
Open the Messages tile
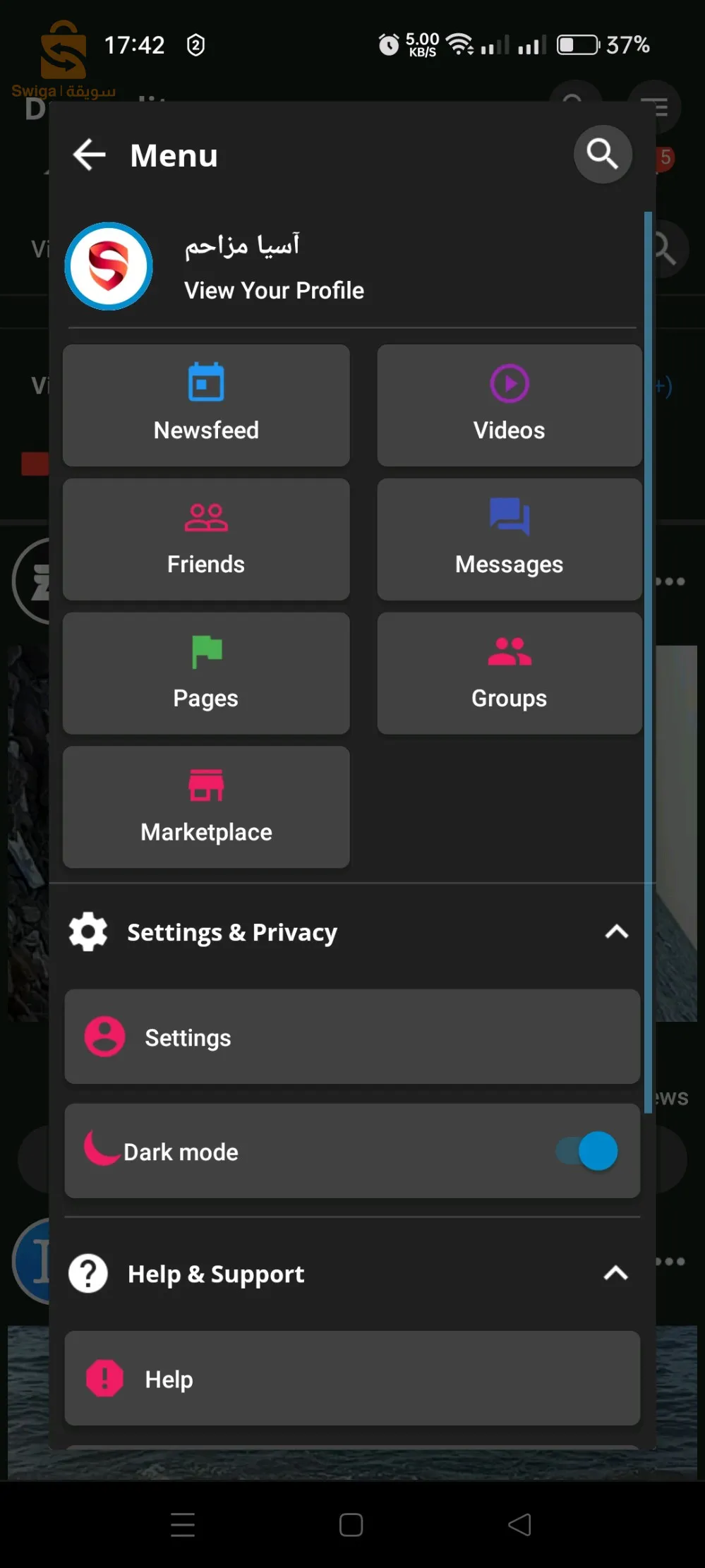point(509,539)
